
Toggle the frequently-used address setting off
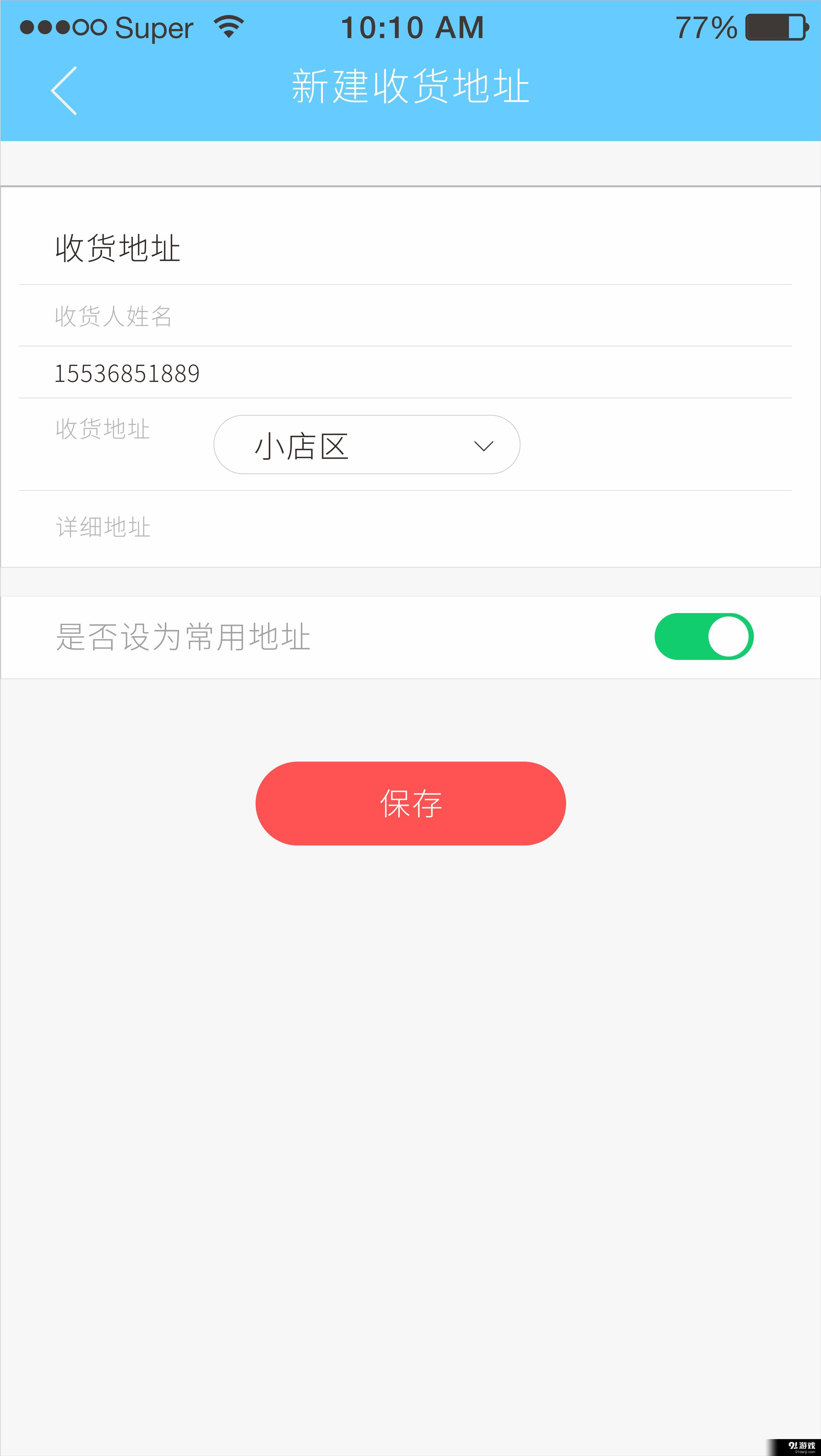(x=704, y=636)
